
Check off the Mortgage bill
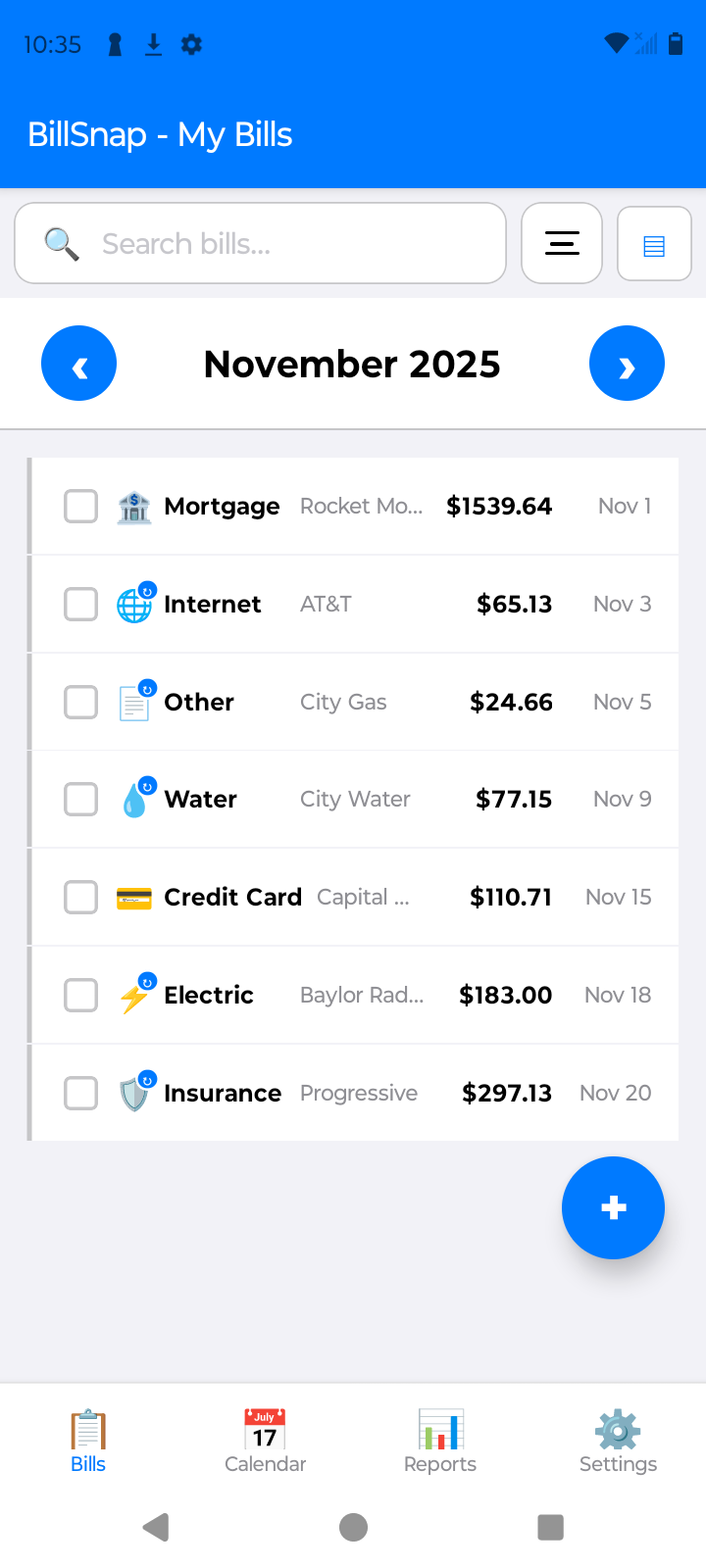pos(80,506)
